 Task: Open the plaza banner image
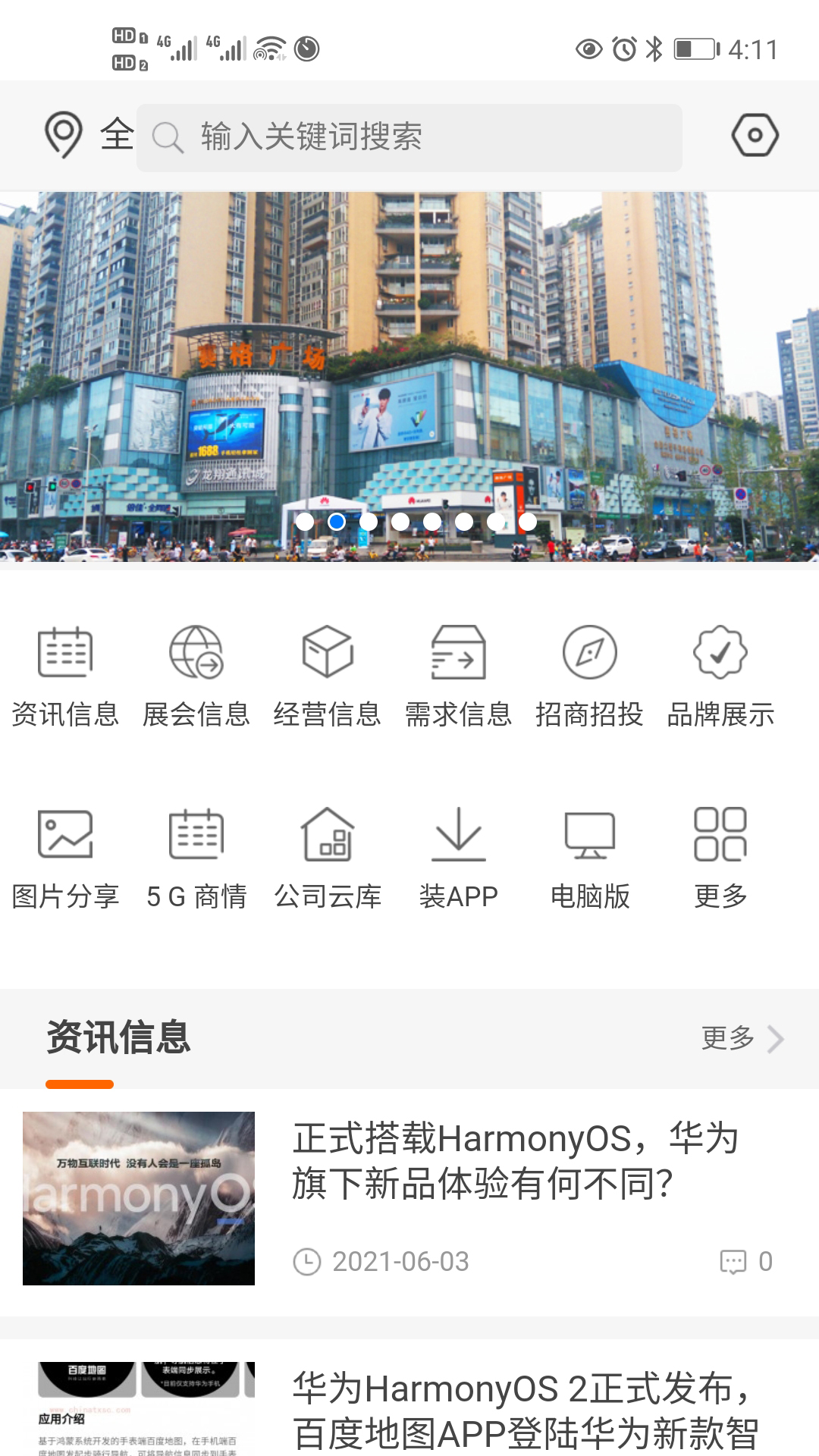pos(409,341)
